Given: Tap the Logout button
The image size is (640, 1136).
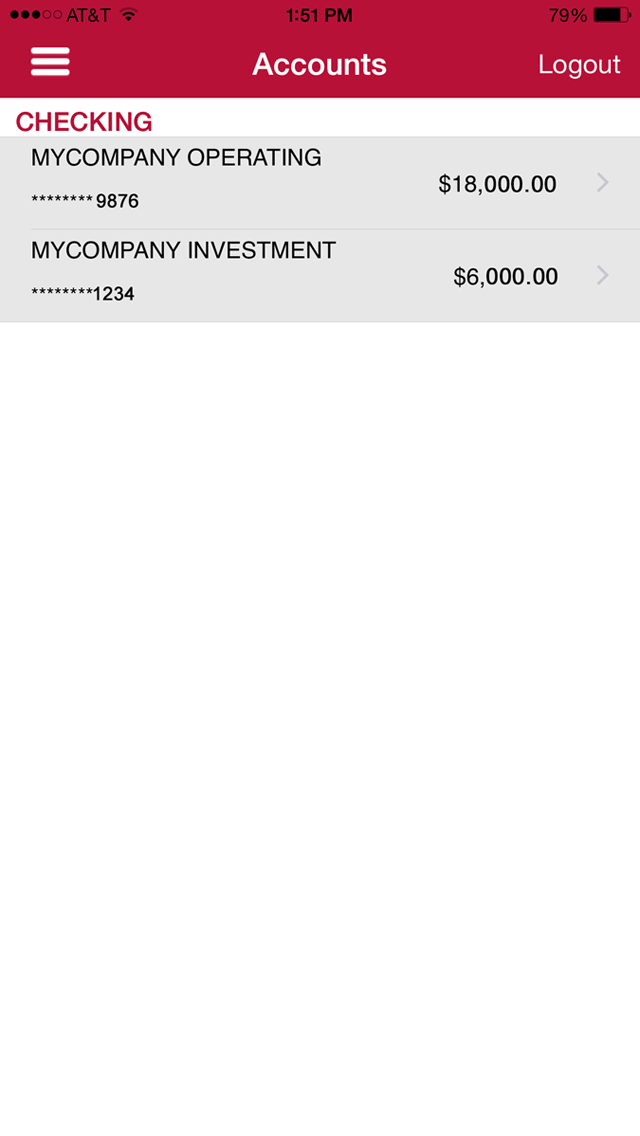Looking at the screenshot, I should [x=579, y=64].
